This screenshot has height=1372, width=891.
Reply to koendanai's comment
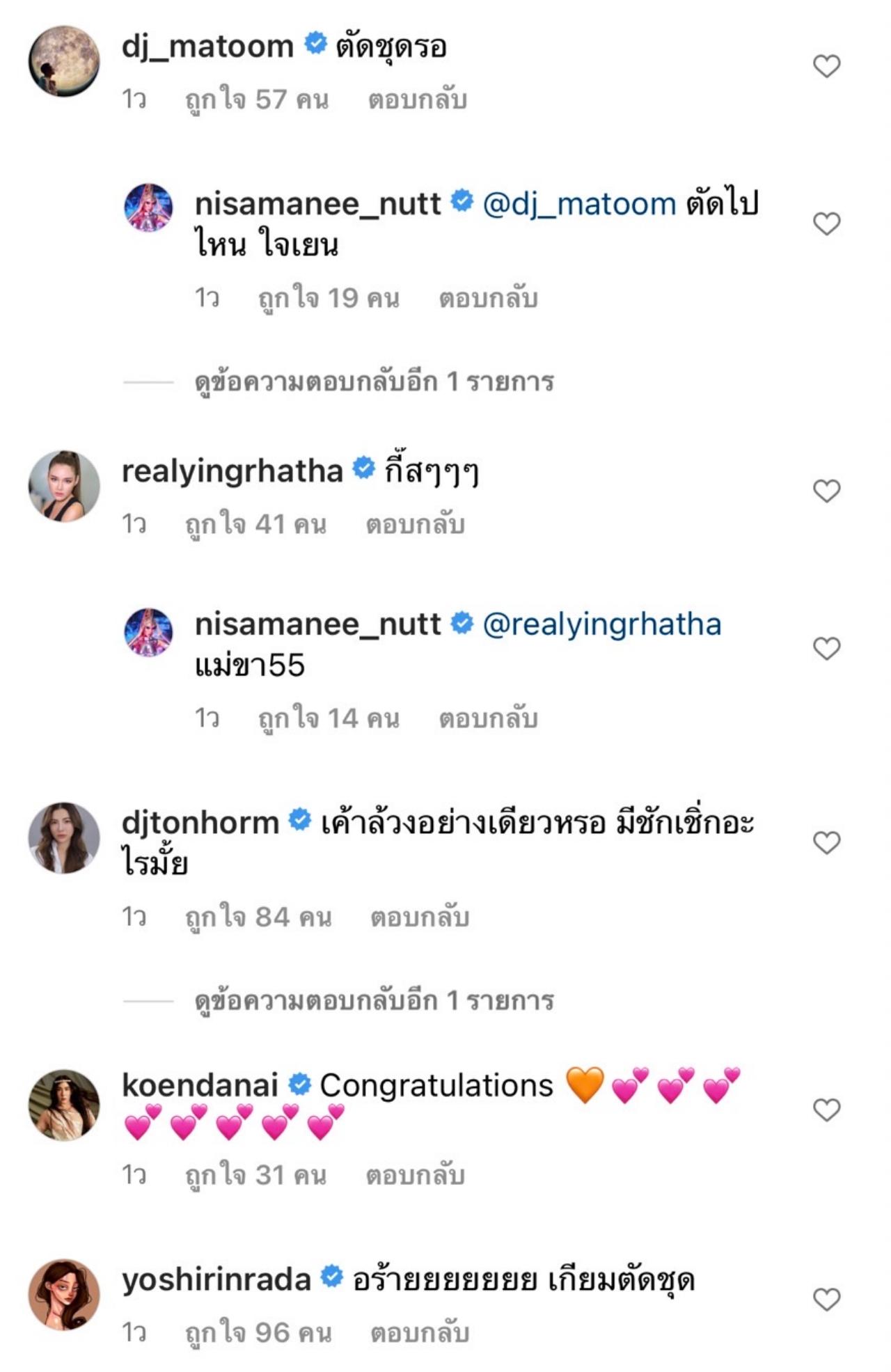tap(415, 1176)
